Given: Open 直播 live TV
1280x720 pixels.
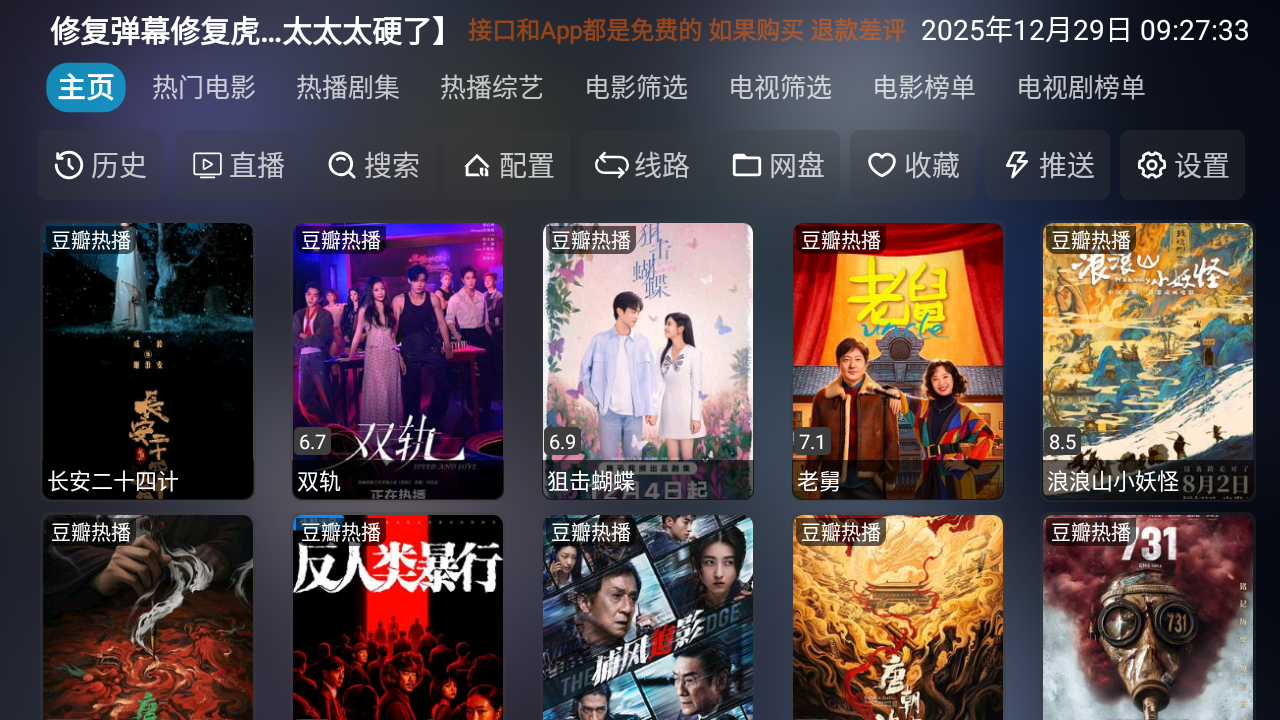Looking at the screenshot, I should (238, 165).
